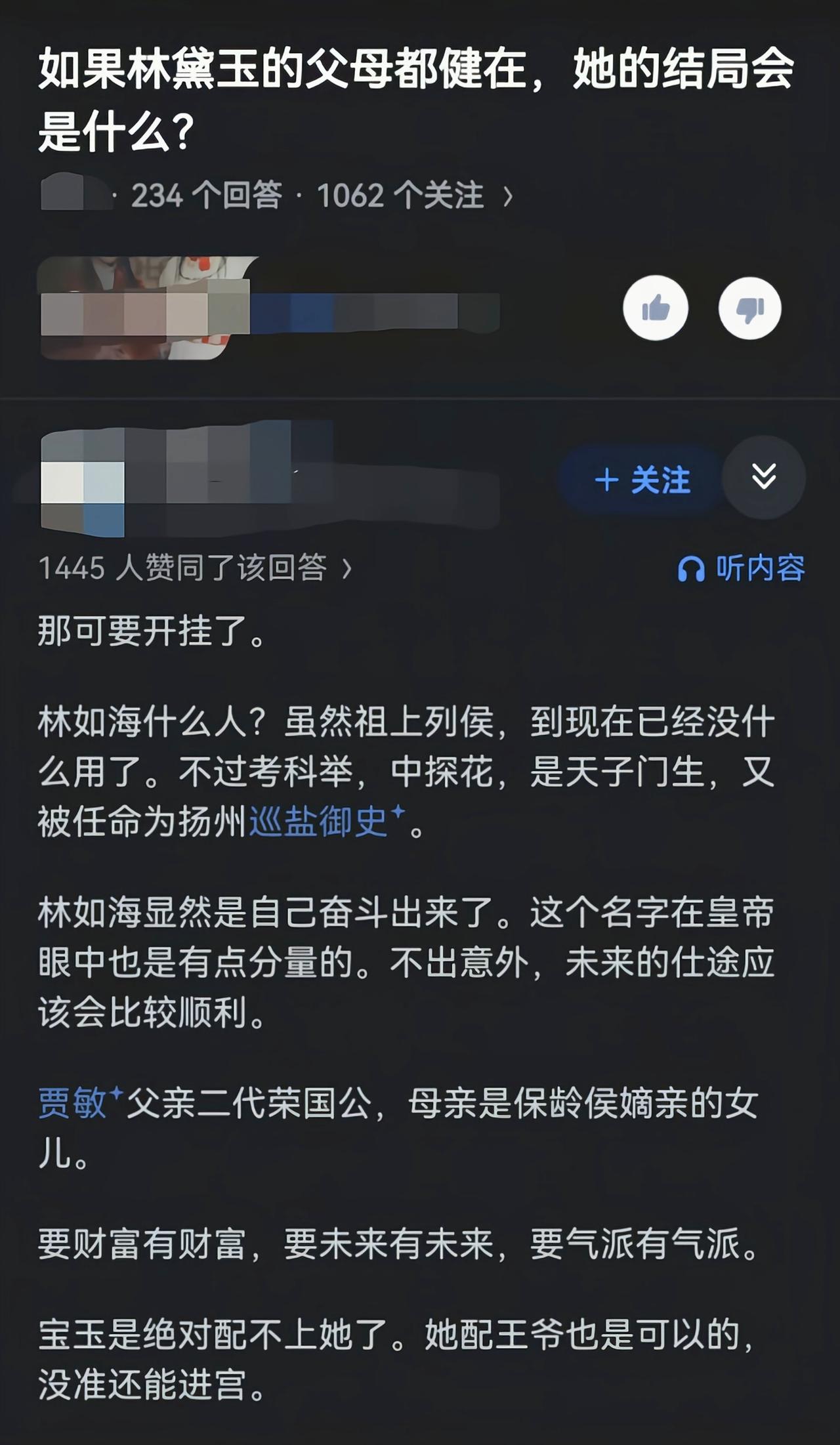Tap the plus icon on the 关注 button

(x=607, y=479)
